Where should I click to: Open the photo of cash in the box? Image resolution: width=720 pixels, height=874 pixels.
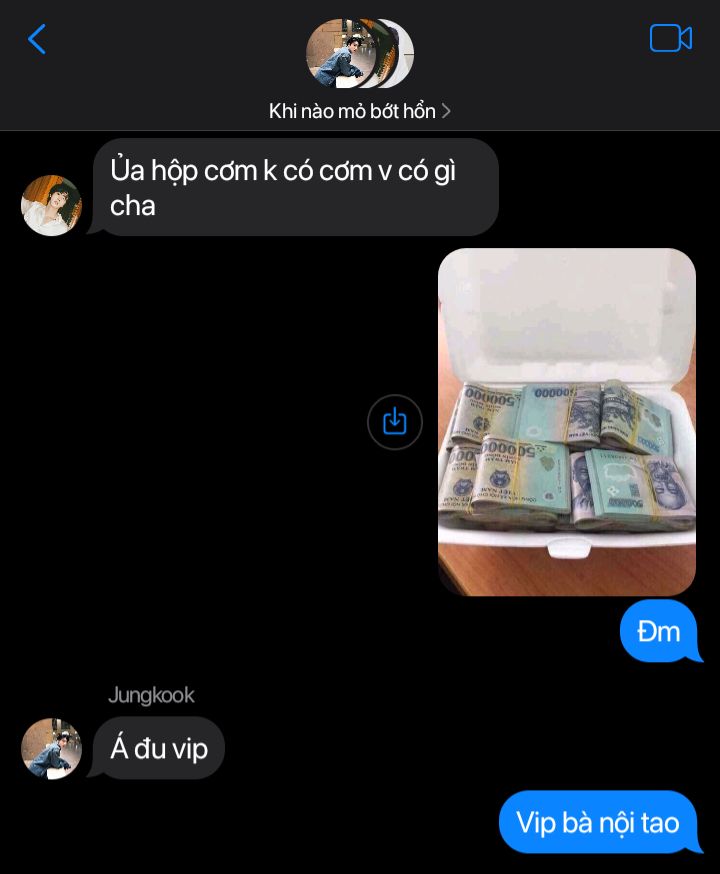pos(567,422)
